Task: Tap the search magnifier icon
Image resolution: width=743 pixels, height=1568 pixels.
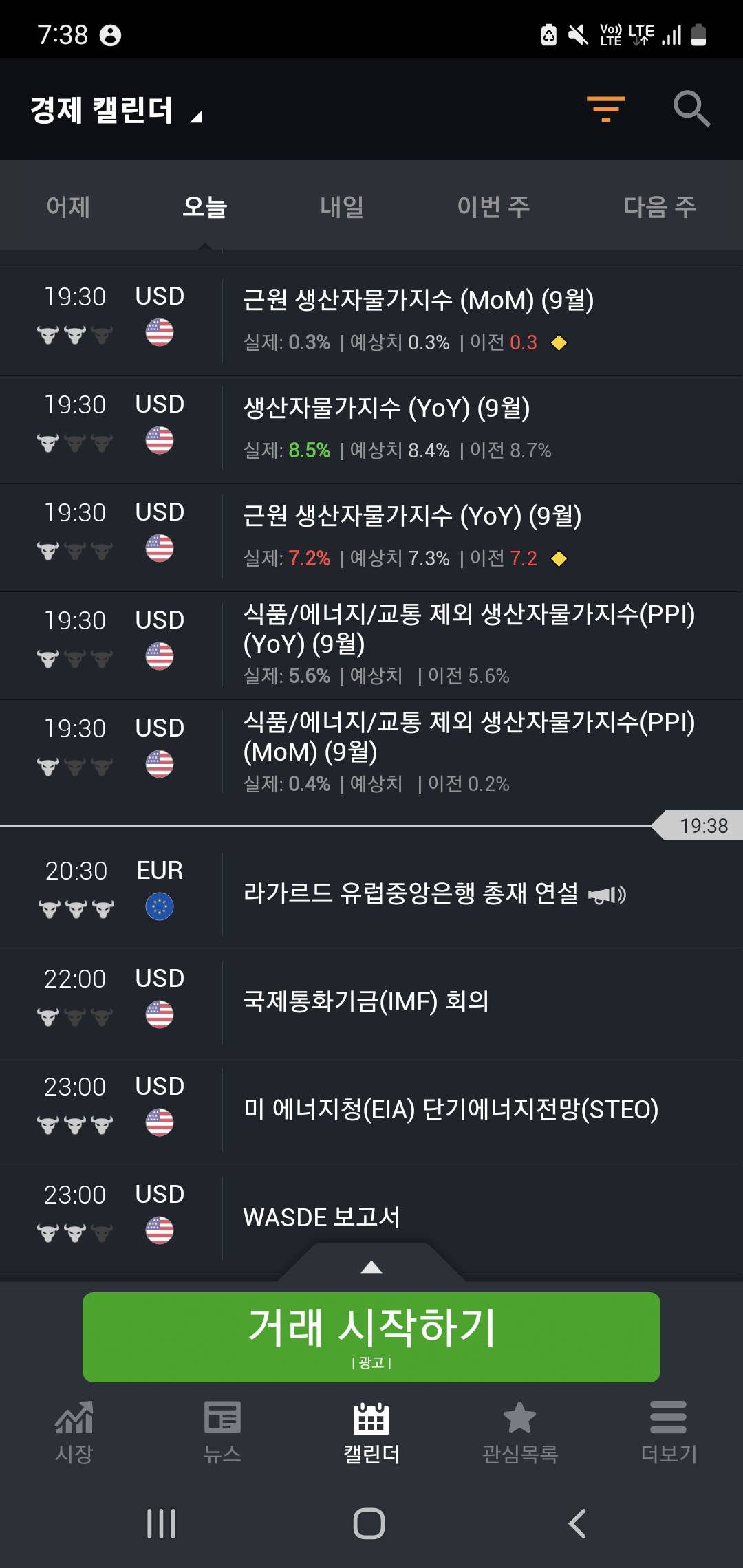Action: [691, 109]
